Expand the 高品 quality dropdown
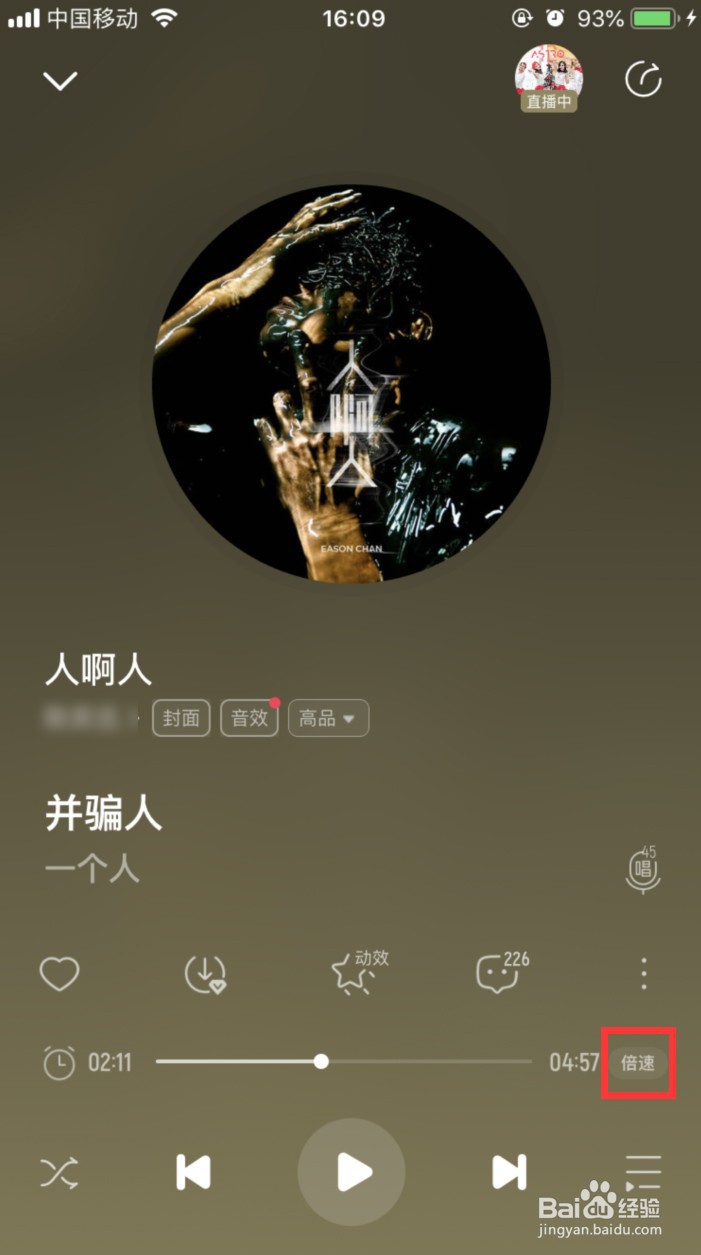The width and height of the screenshot is (701, 1255). pos(328,718)
